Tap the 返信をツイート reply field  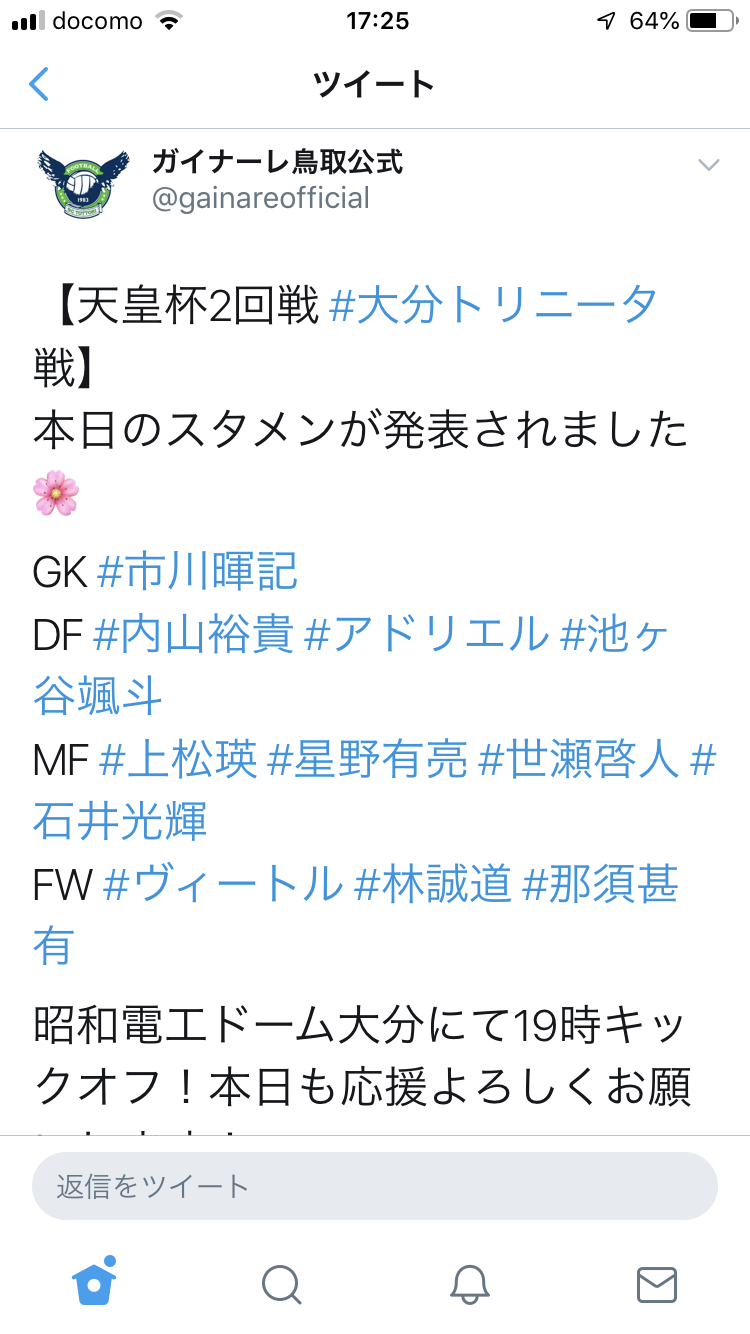(374, 1187)
